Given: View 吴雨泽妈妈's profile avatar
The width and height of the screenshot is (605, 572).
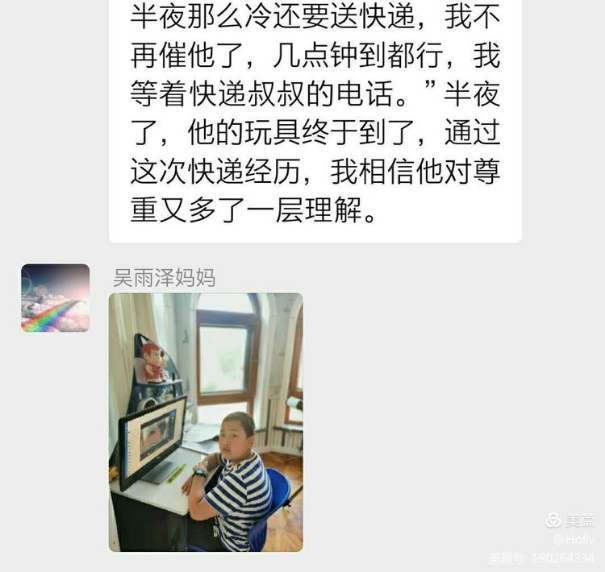Looking at the screenshot, I should click(55, 298).
